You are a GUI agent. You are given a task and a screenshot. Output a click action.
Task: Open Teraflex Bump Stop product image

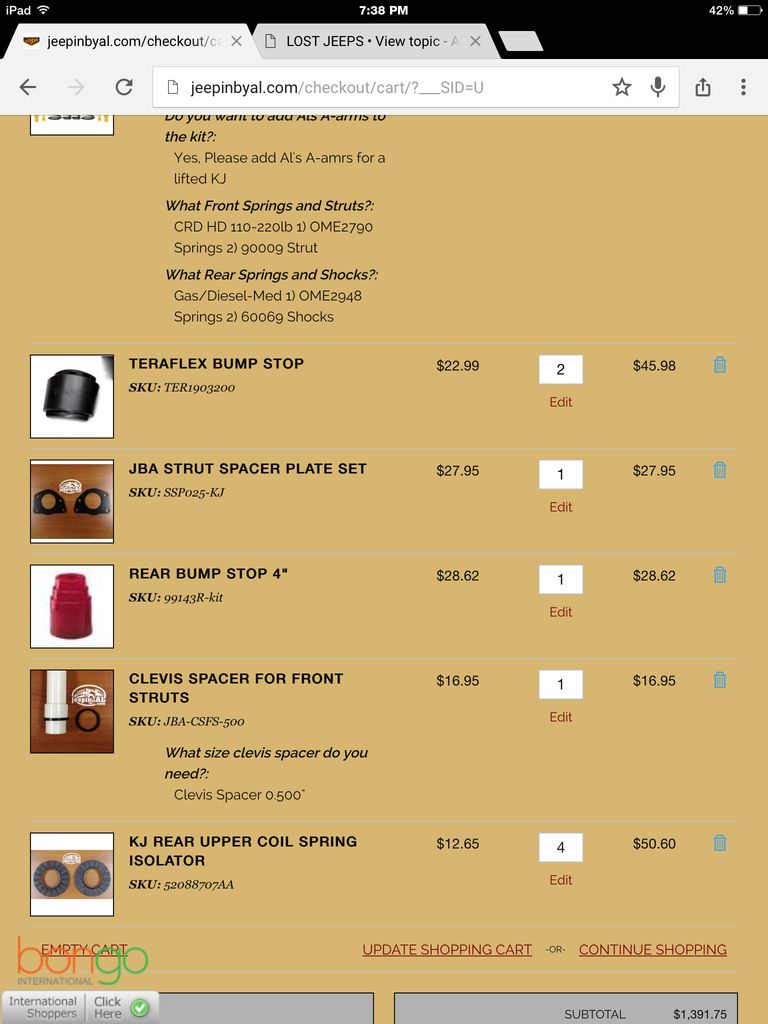pos(72,397)
